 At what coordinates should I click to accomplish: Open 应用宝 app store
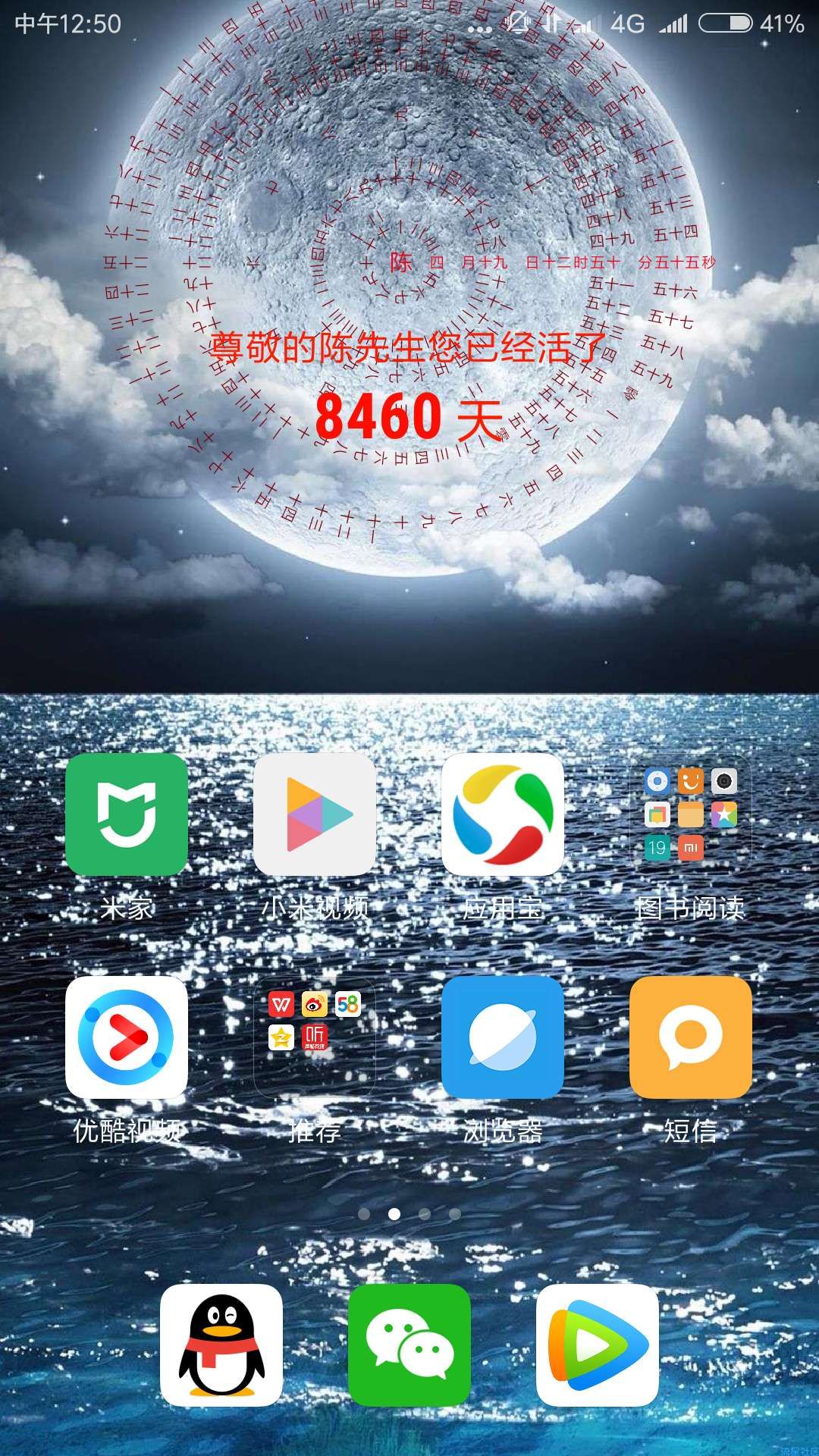(x=502, y=814)
